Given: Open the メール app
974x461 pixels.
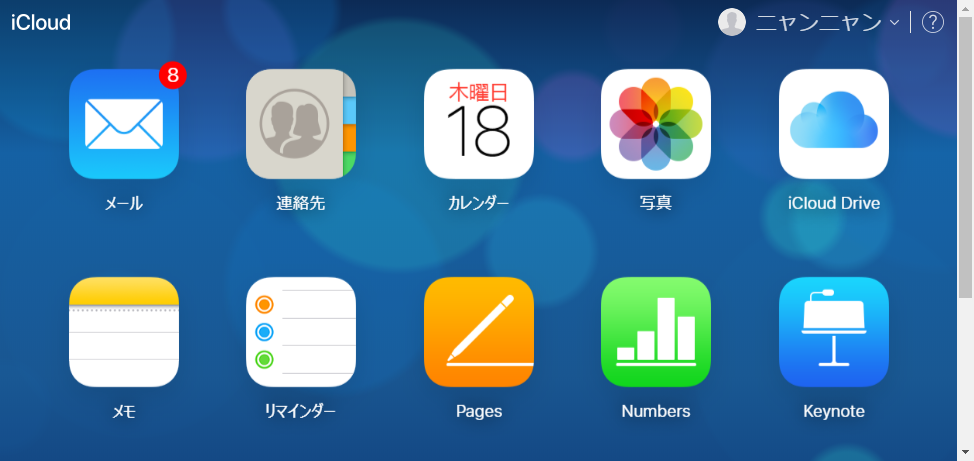Looking at the screenshot, I should pos(124,124).
